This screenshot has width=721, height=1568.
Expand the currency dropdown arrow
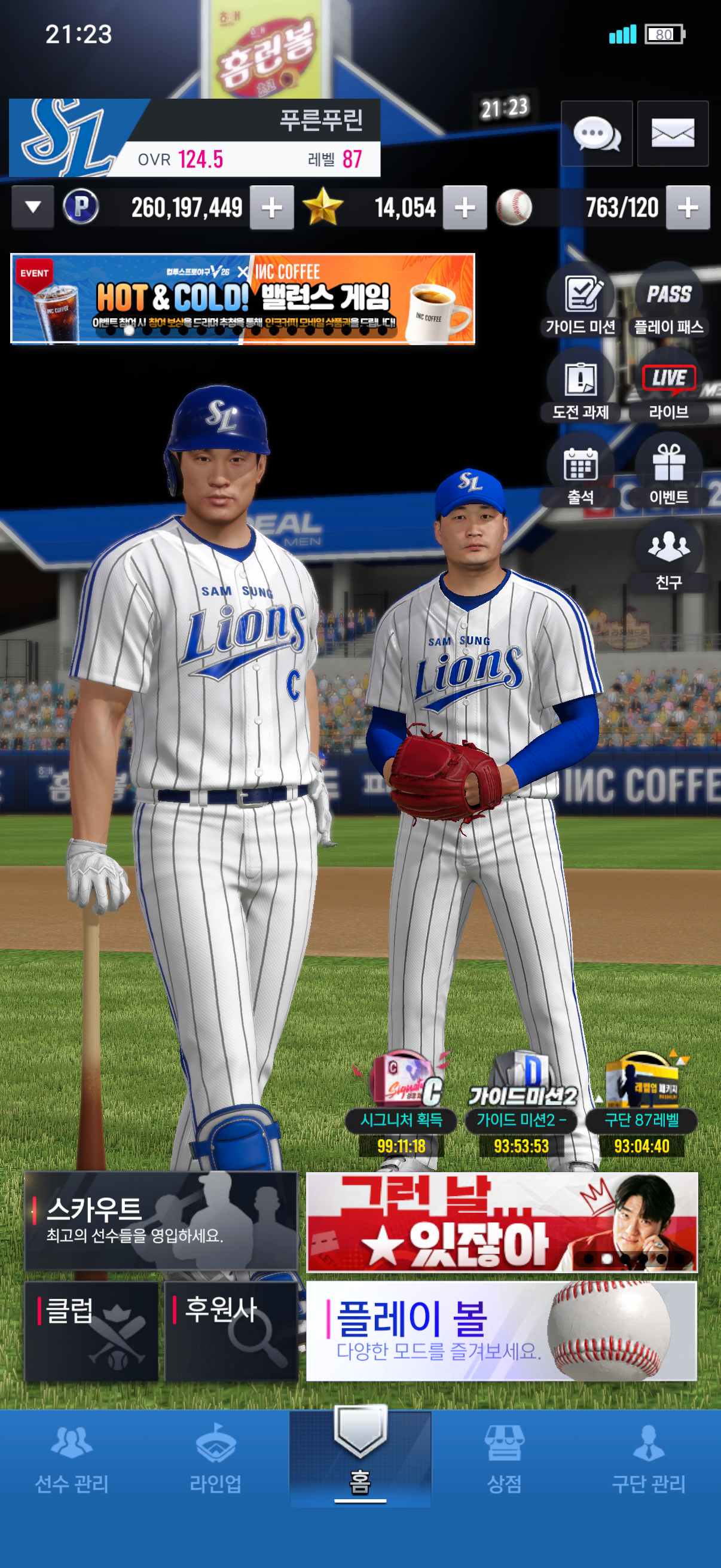[x=33, y=208]
